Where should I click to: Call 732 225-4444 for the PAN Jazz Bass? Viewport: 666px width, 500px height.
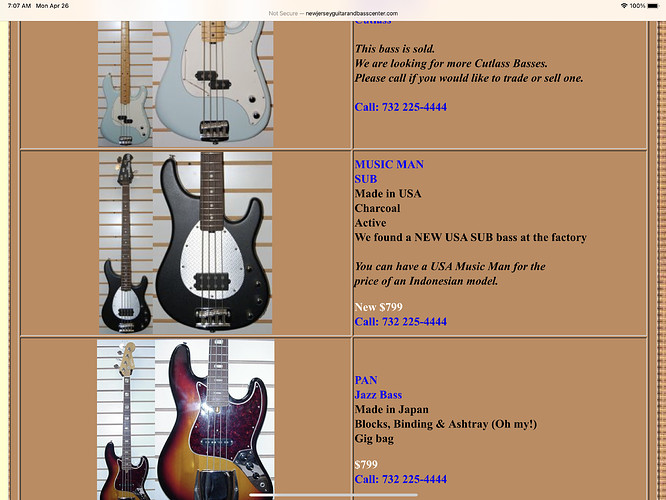pos(400,480)
